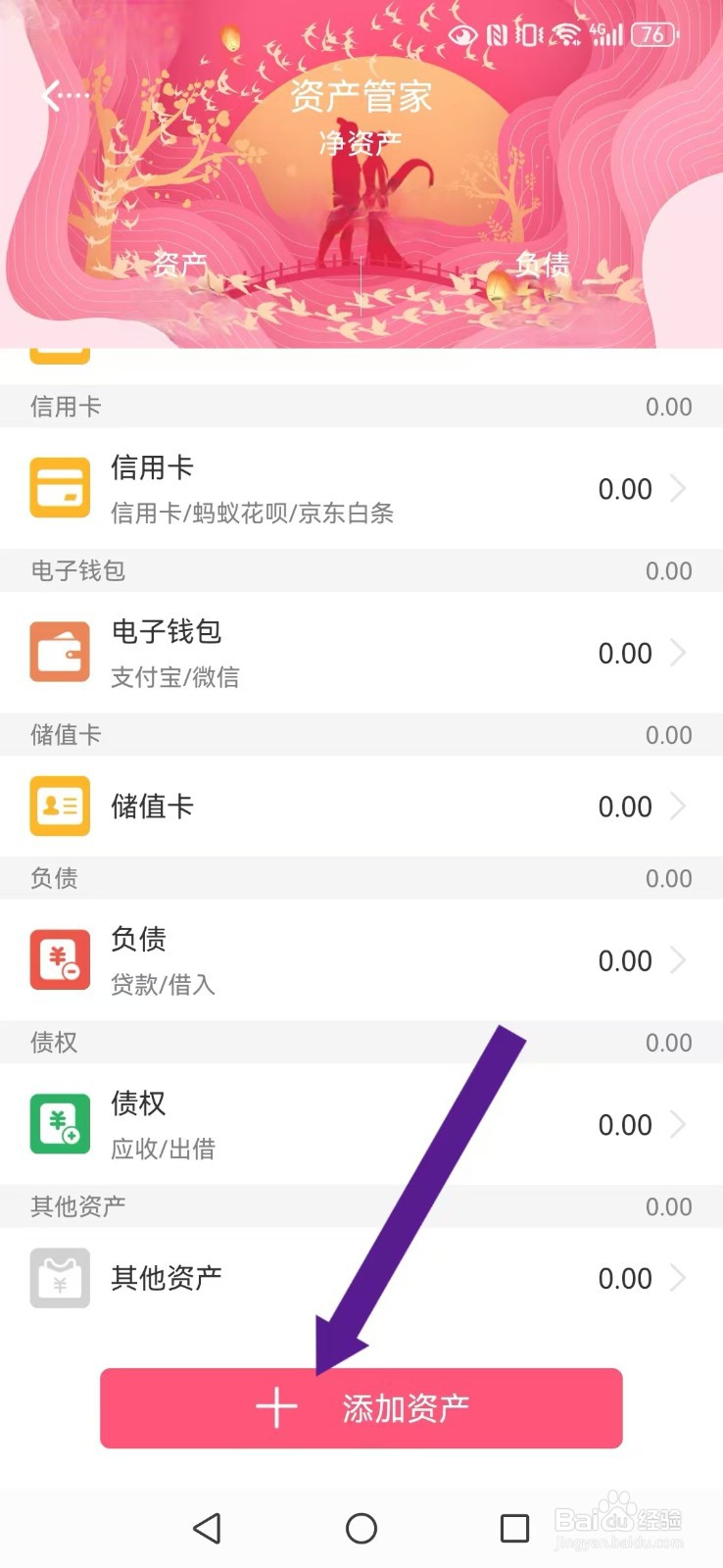Expand the 信用卡 credit card row chevron
723x1568 pixels.
tap(680, 487)
